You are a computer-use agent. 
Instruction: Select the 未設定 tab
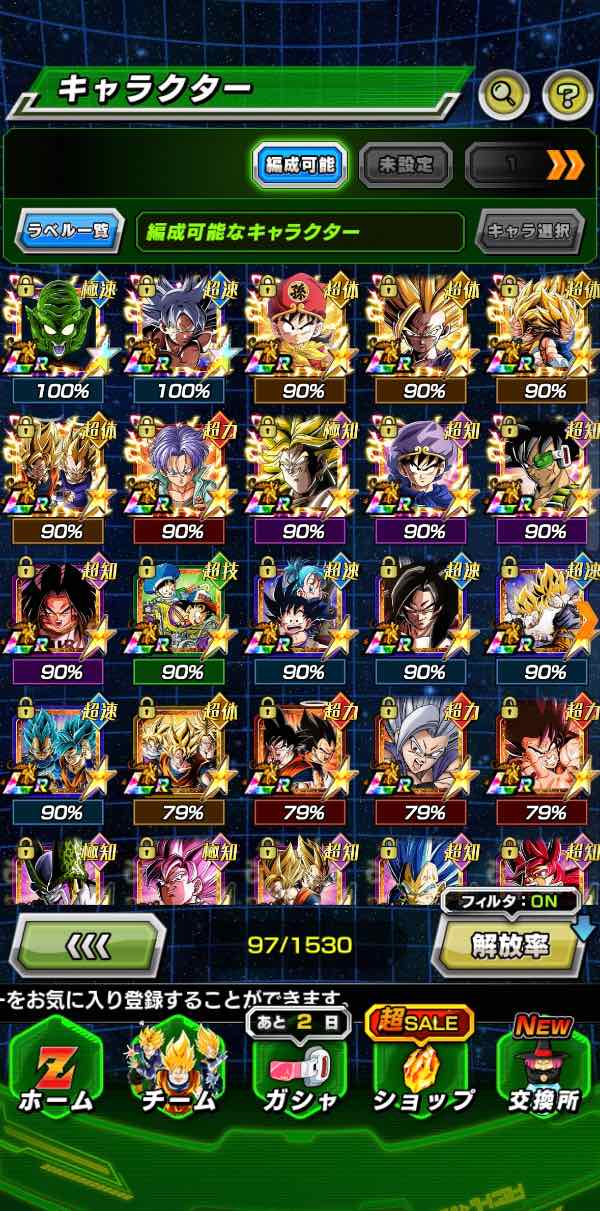[x=405, y=165]
